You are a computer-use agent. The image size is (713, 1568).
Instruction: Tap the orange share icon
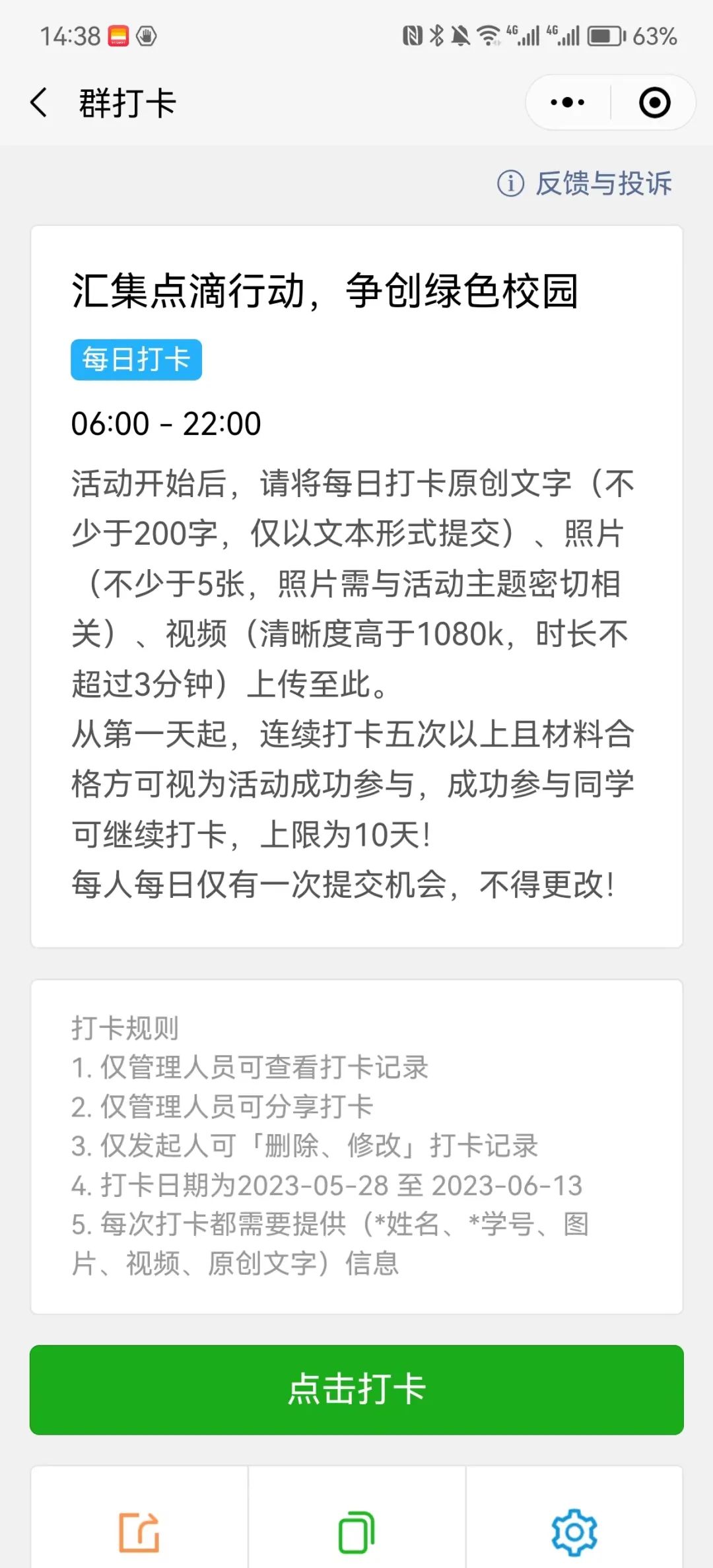point(139,1532)
